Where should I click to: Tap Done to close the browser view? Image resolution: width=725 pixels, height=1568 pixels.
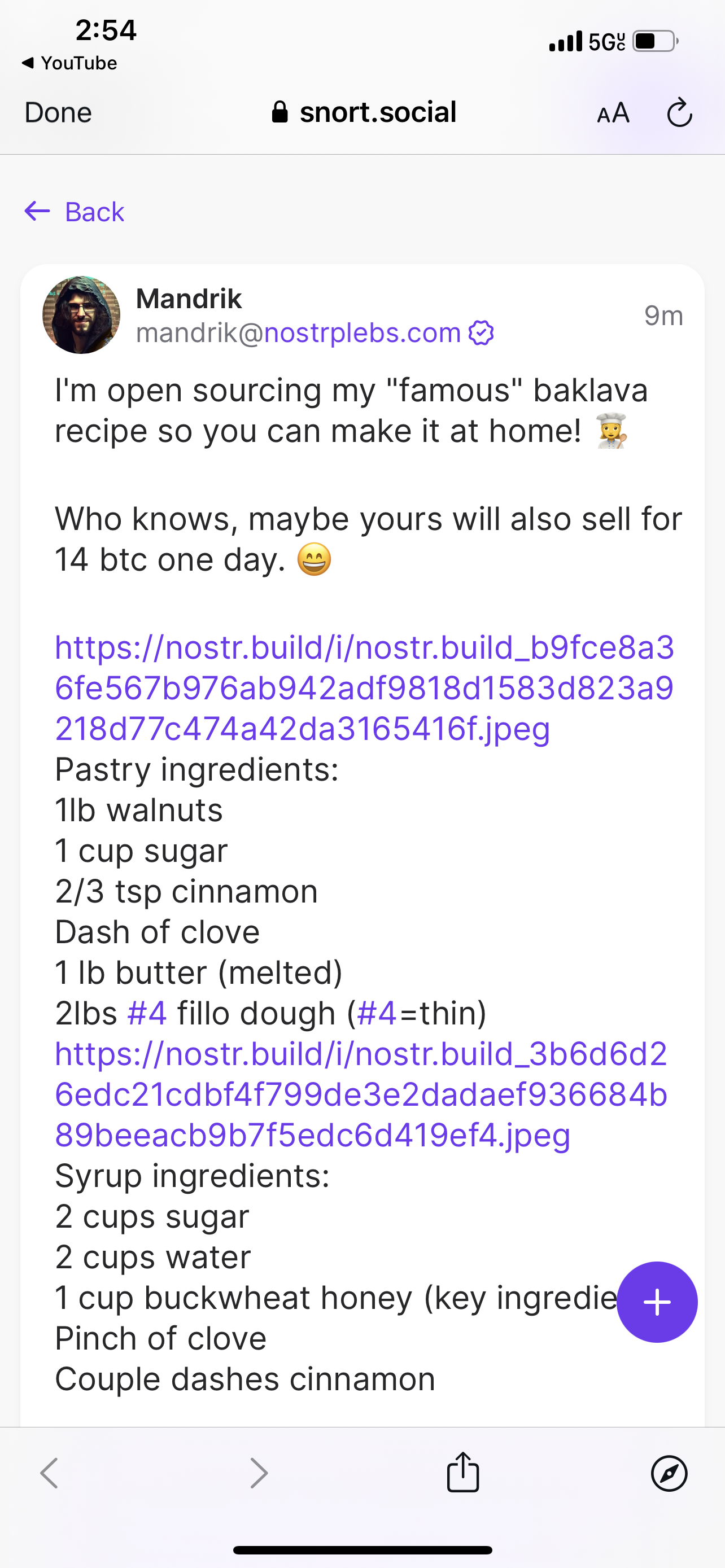57,113
